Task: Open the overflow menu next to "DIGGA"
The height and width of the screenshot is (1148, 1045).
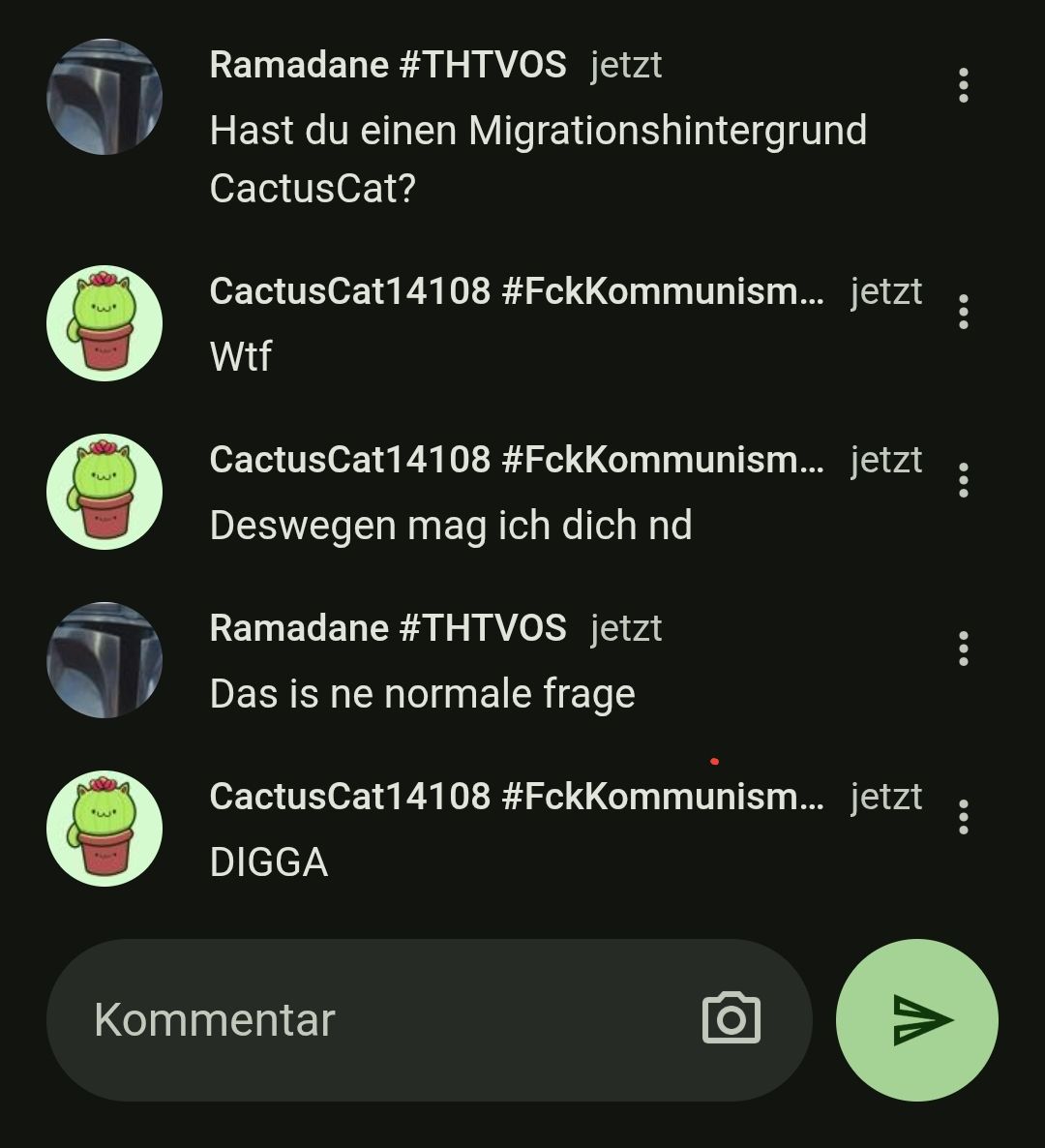Action: [963, 817]
